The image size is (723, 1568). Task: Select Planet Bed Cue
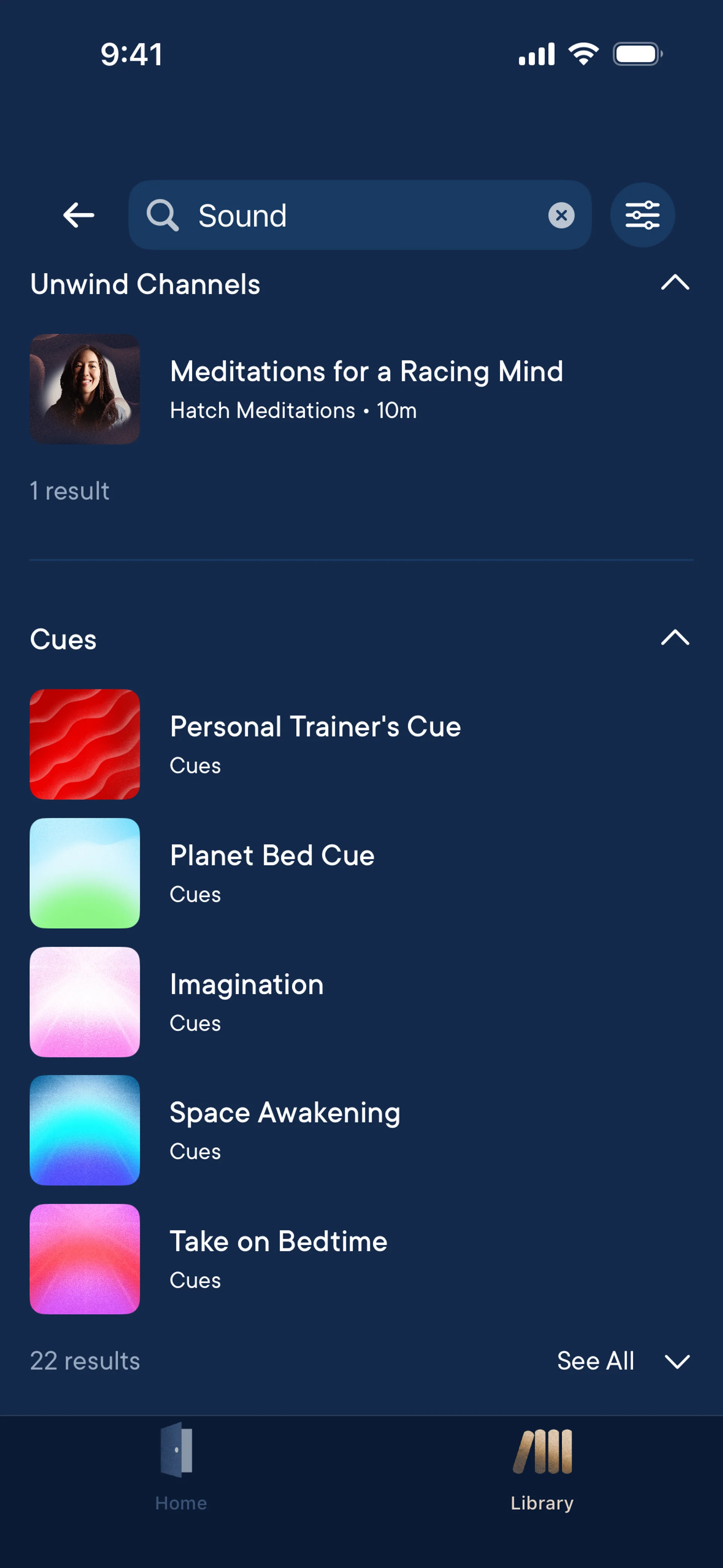[272, 872]
